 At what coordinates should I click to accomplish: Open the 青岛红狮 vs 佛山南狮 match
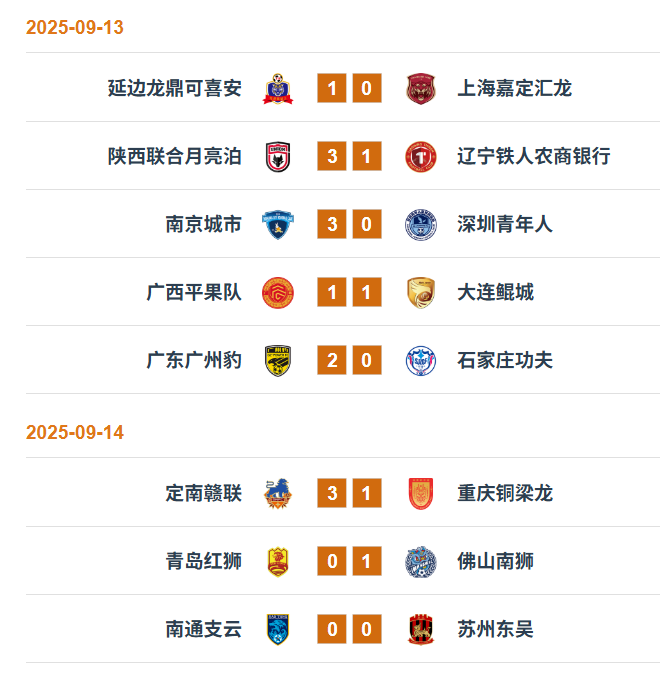(349, 561)
